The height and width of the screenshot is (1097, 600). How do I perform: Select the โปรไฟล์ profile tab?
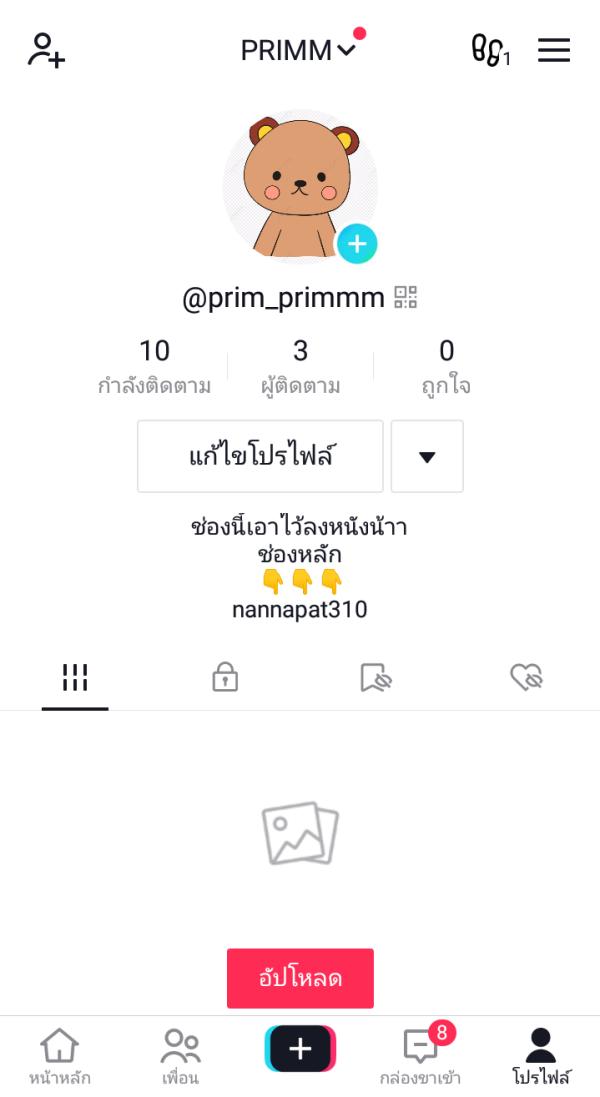coord(541,1056)
